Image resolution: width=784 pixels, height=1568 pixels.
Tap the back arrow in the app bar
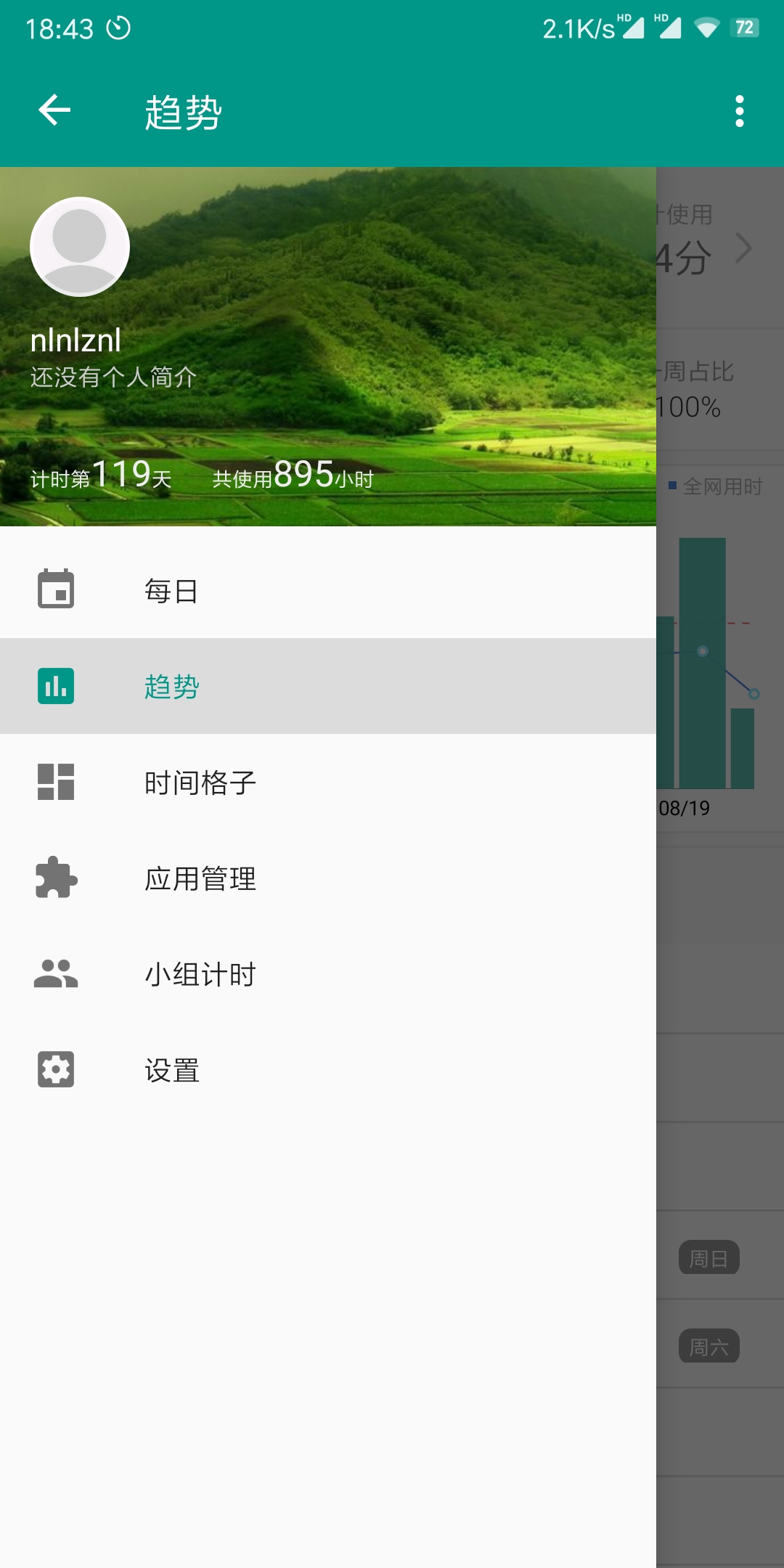click(54, 111)
